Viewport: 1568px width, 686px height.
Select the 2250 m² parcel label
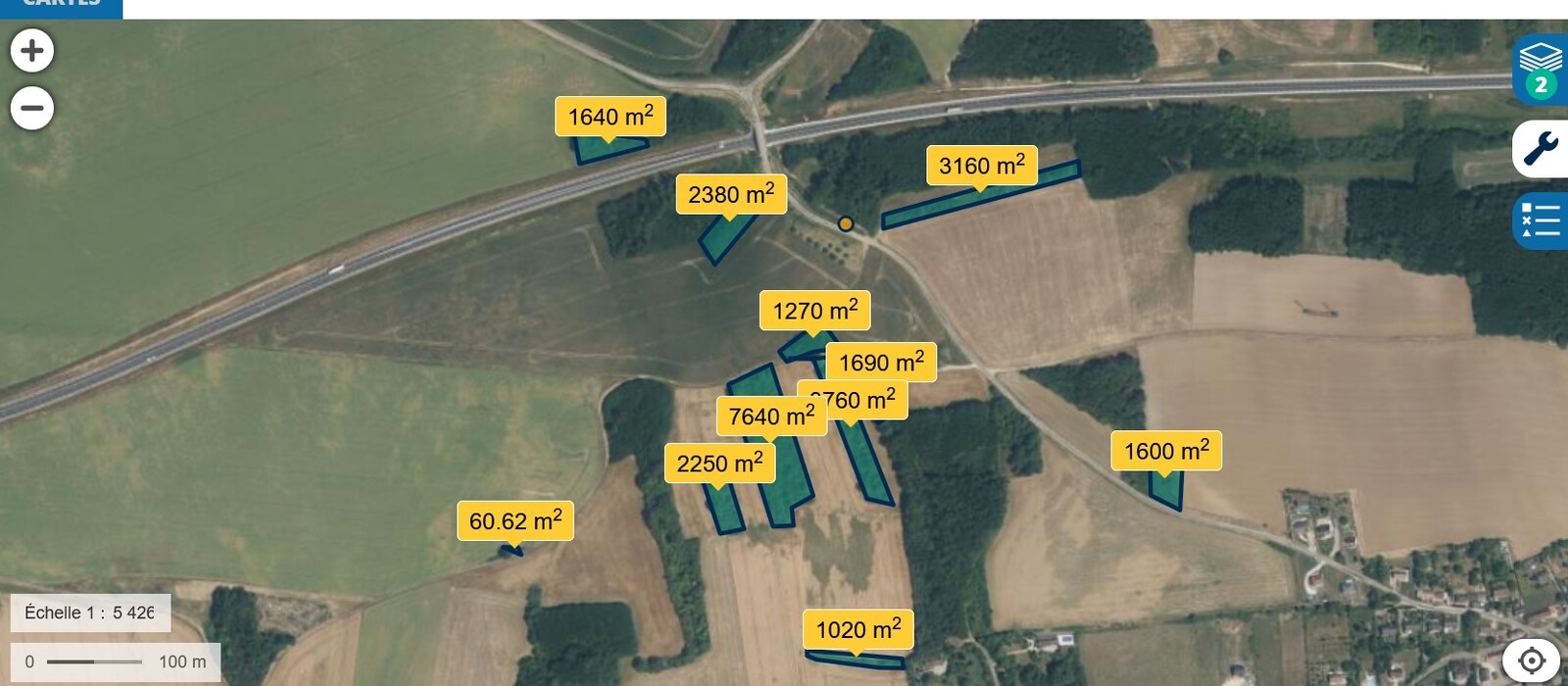point(719,464)
